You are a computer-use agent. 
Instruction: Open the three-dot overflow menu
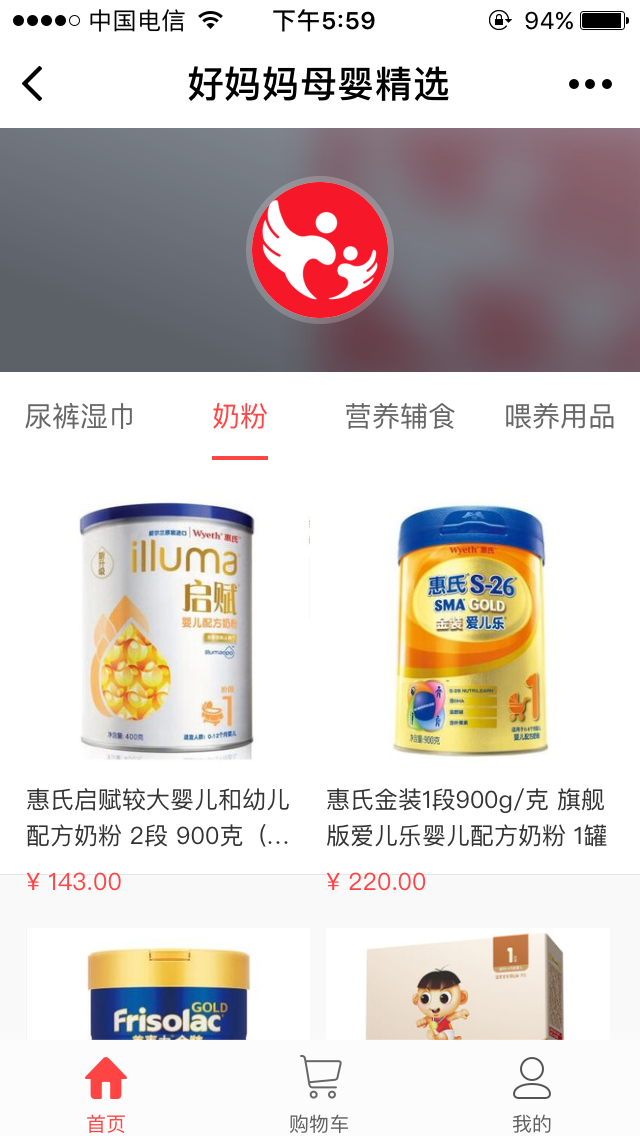tap(589, 85)
